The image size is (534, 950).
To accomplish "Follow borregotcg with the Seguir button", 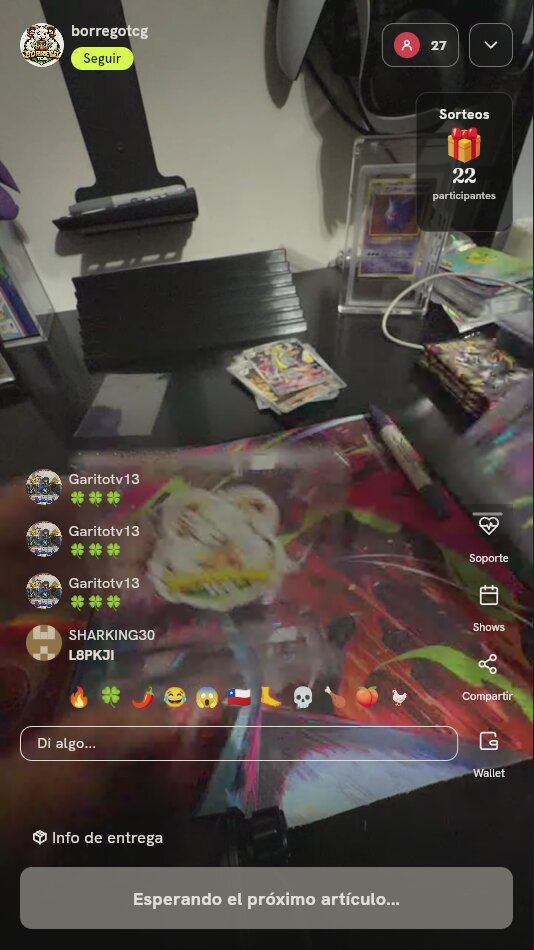I will pyautogui.click(x=102, y=59).
